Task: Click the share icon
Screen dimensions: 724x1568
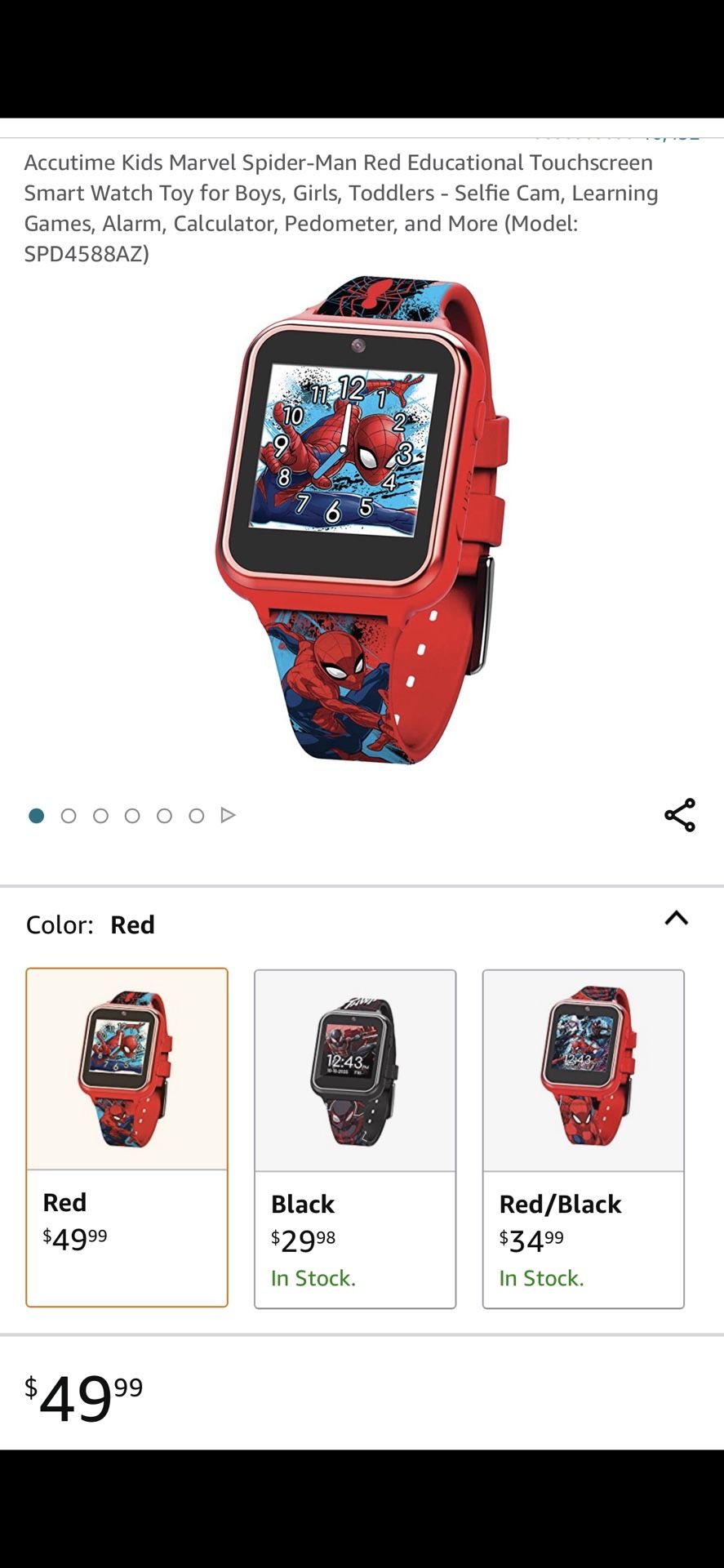Action: click(x=681, y=814)
